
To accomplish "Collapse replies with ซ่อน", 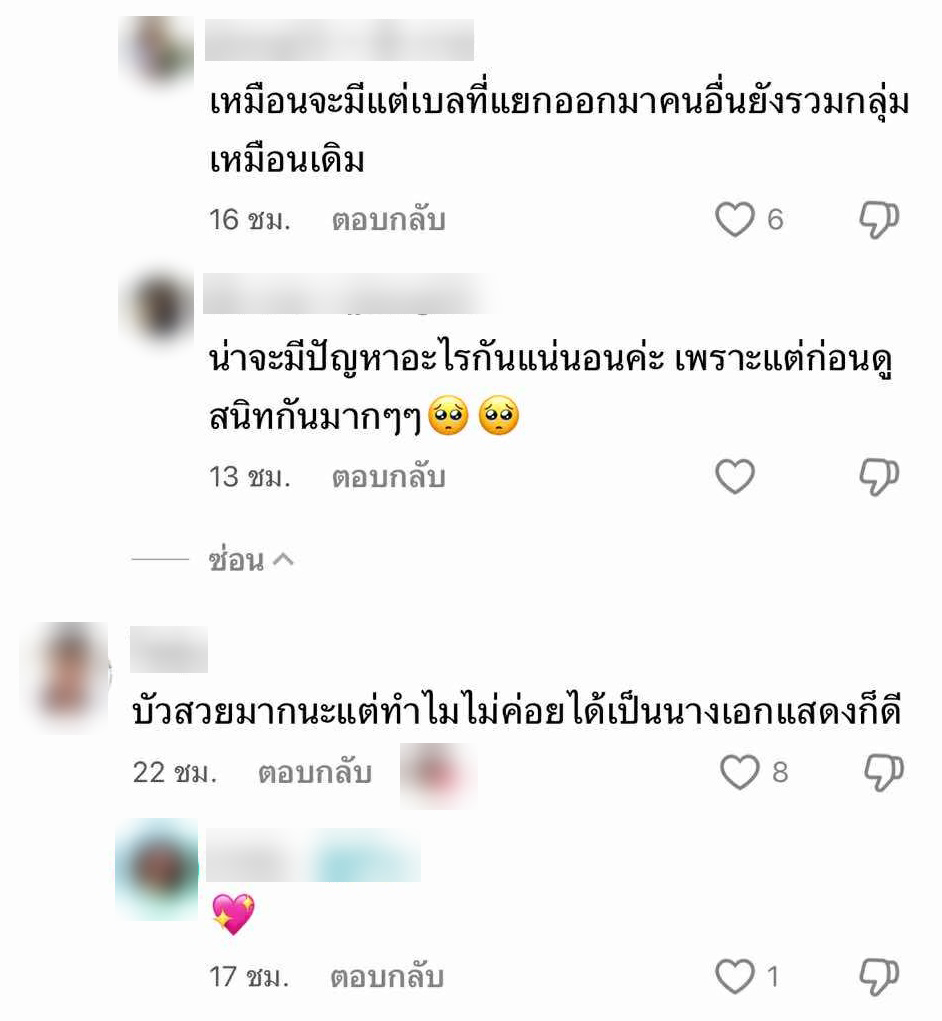I will pyautogui.click(x=251, y=561).
